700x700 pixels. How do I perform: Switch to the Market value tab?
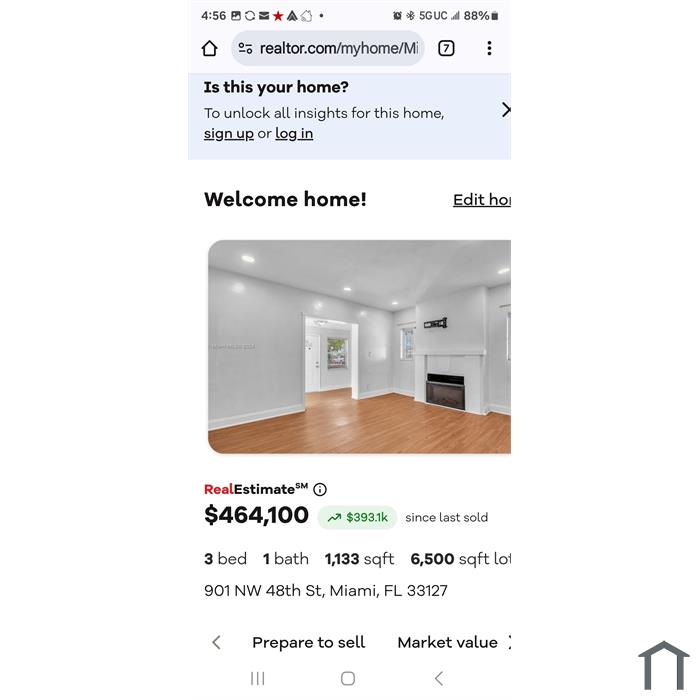pos(447,642)
